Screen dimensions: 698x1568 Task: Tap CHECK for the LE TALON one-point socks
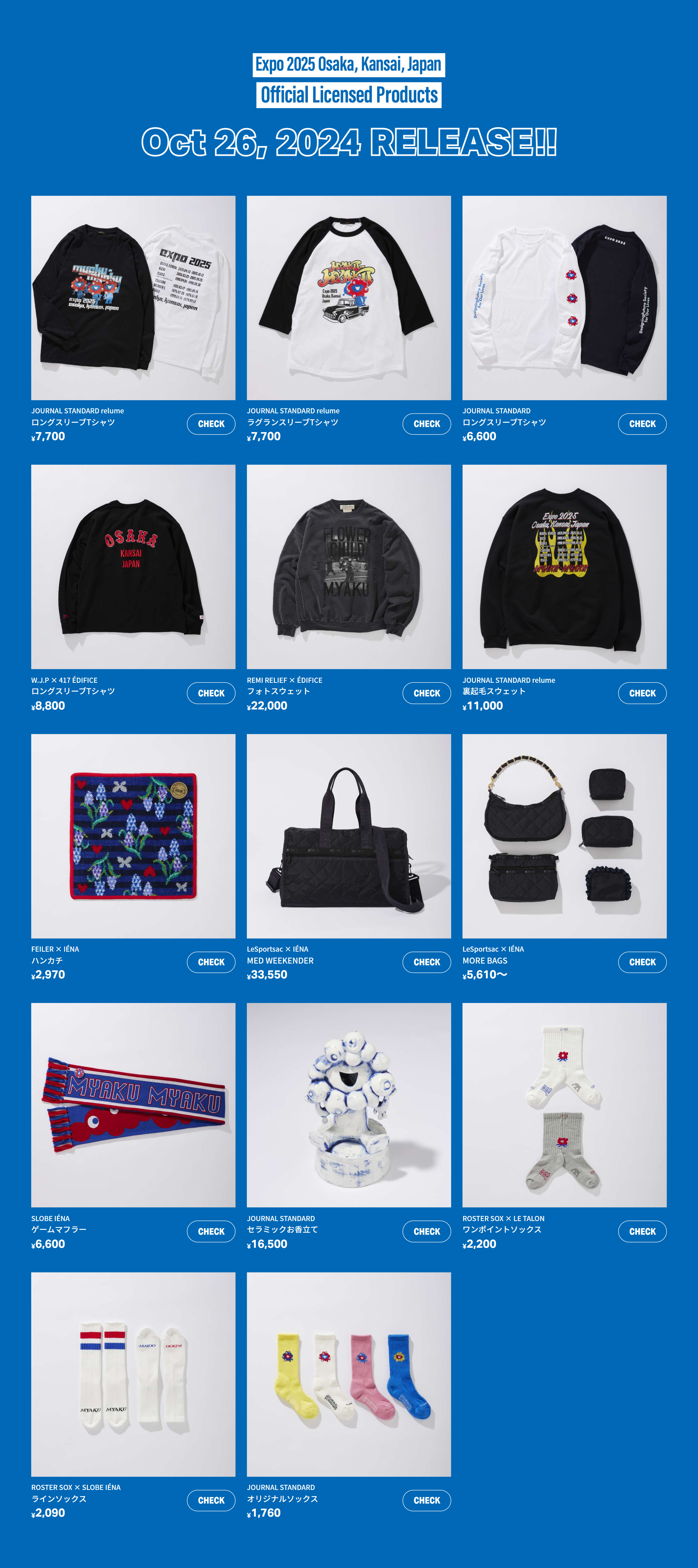[642, 1231]
